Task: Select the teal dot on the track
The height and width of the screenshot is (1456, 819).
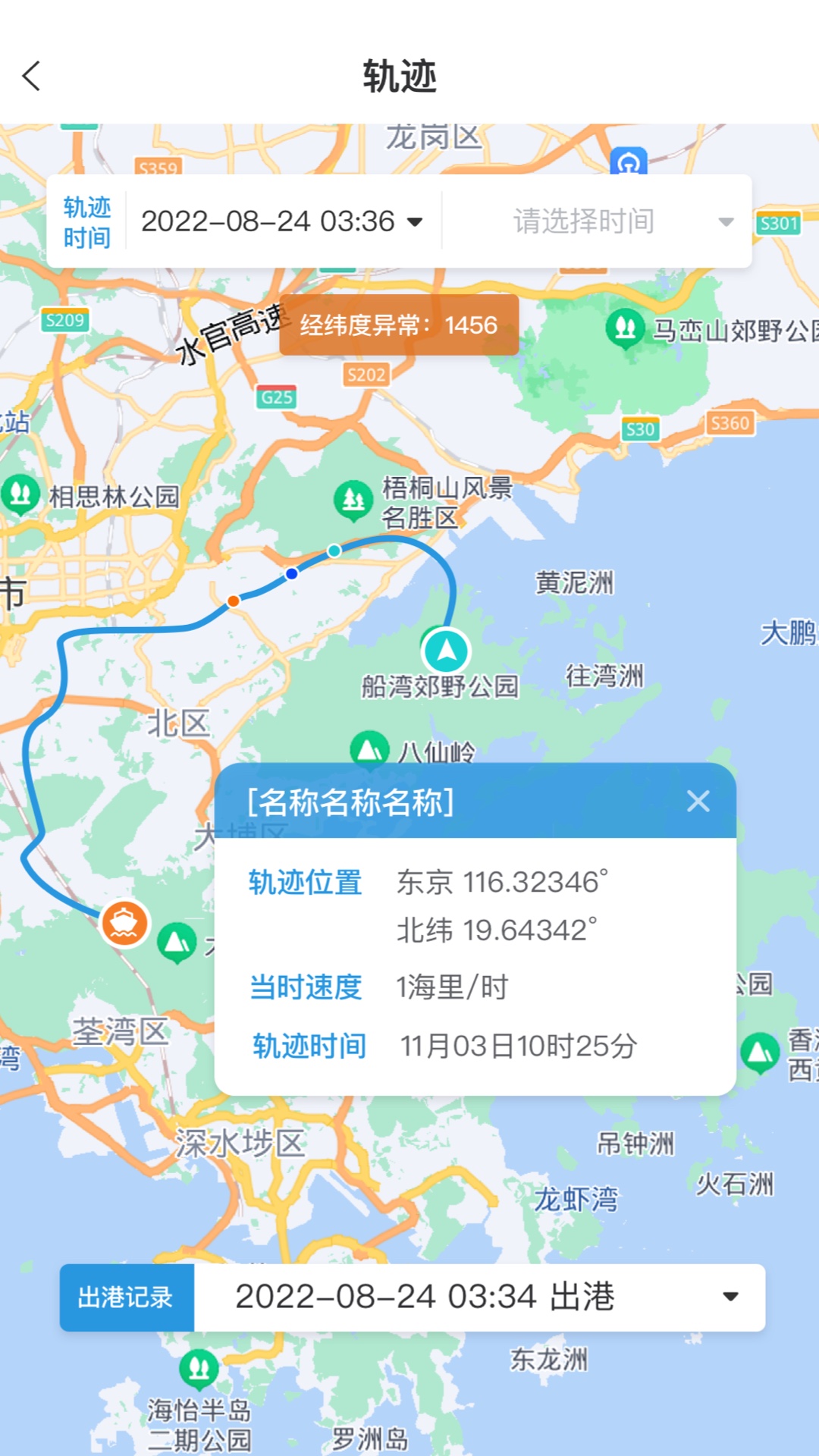Action: (x=334, y=551)
